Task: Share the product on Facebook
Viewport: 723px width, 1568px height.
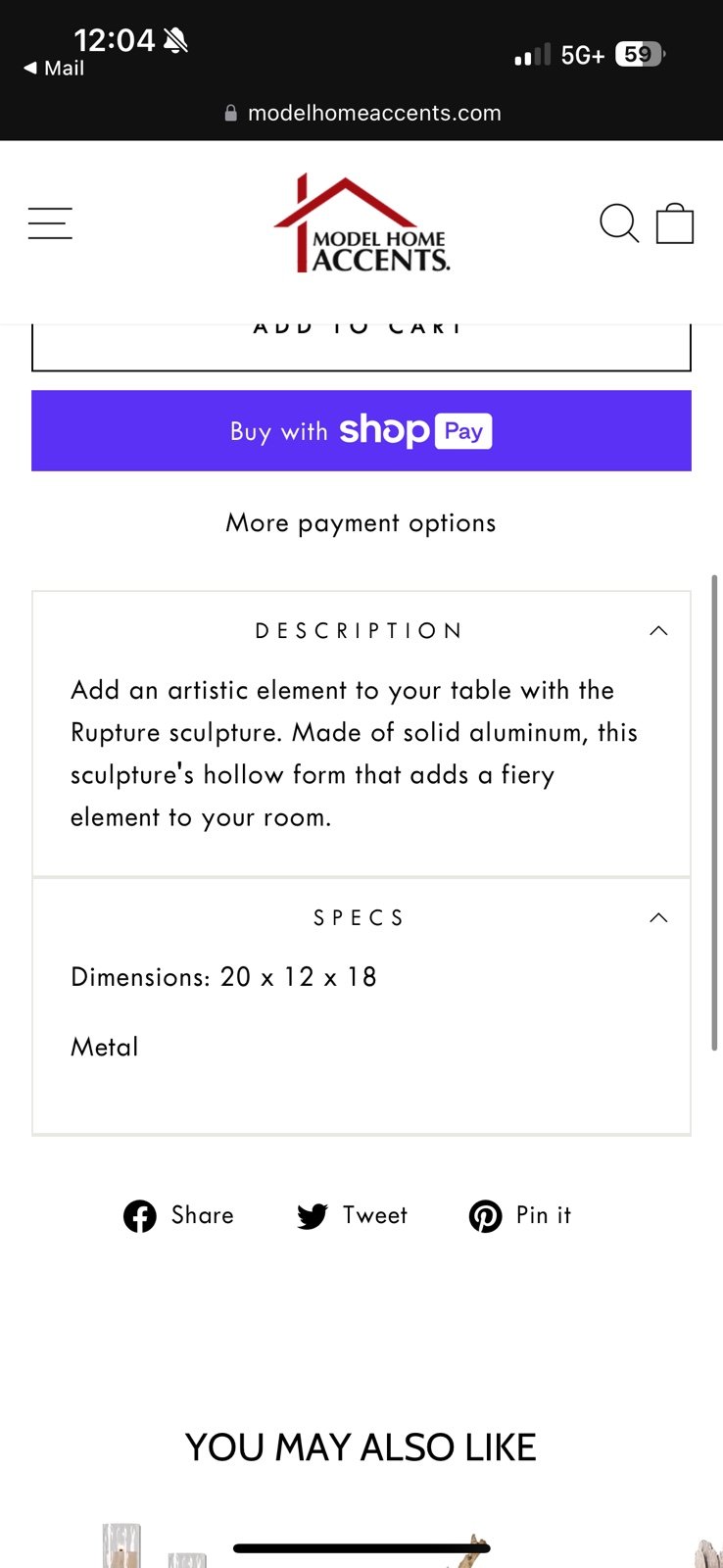Action: (179, 1216)
